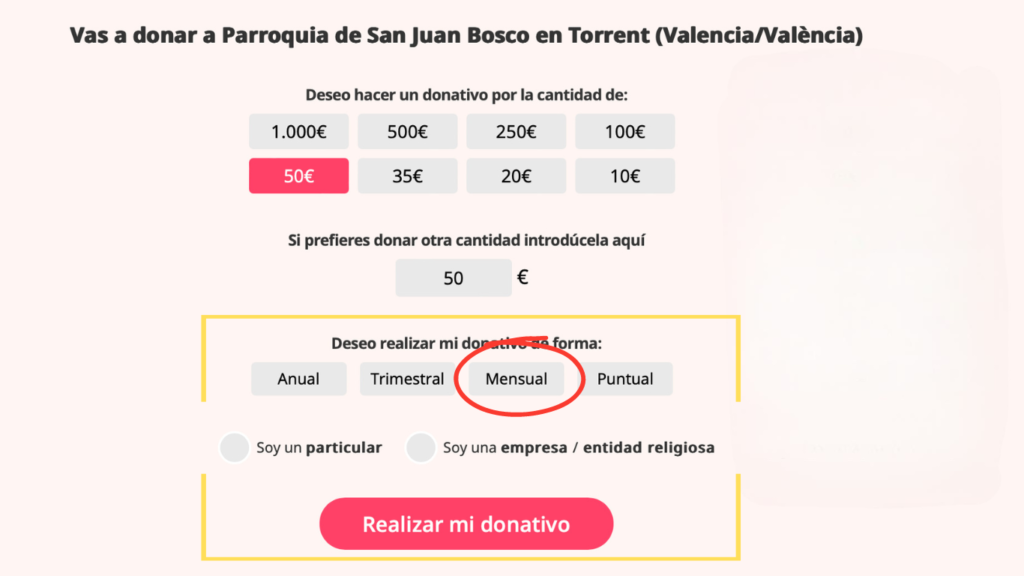Screen dimensions: 1024x576
Task: Select the 1.000€ donation amount
Action: (x=298, y=131)
